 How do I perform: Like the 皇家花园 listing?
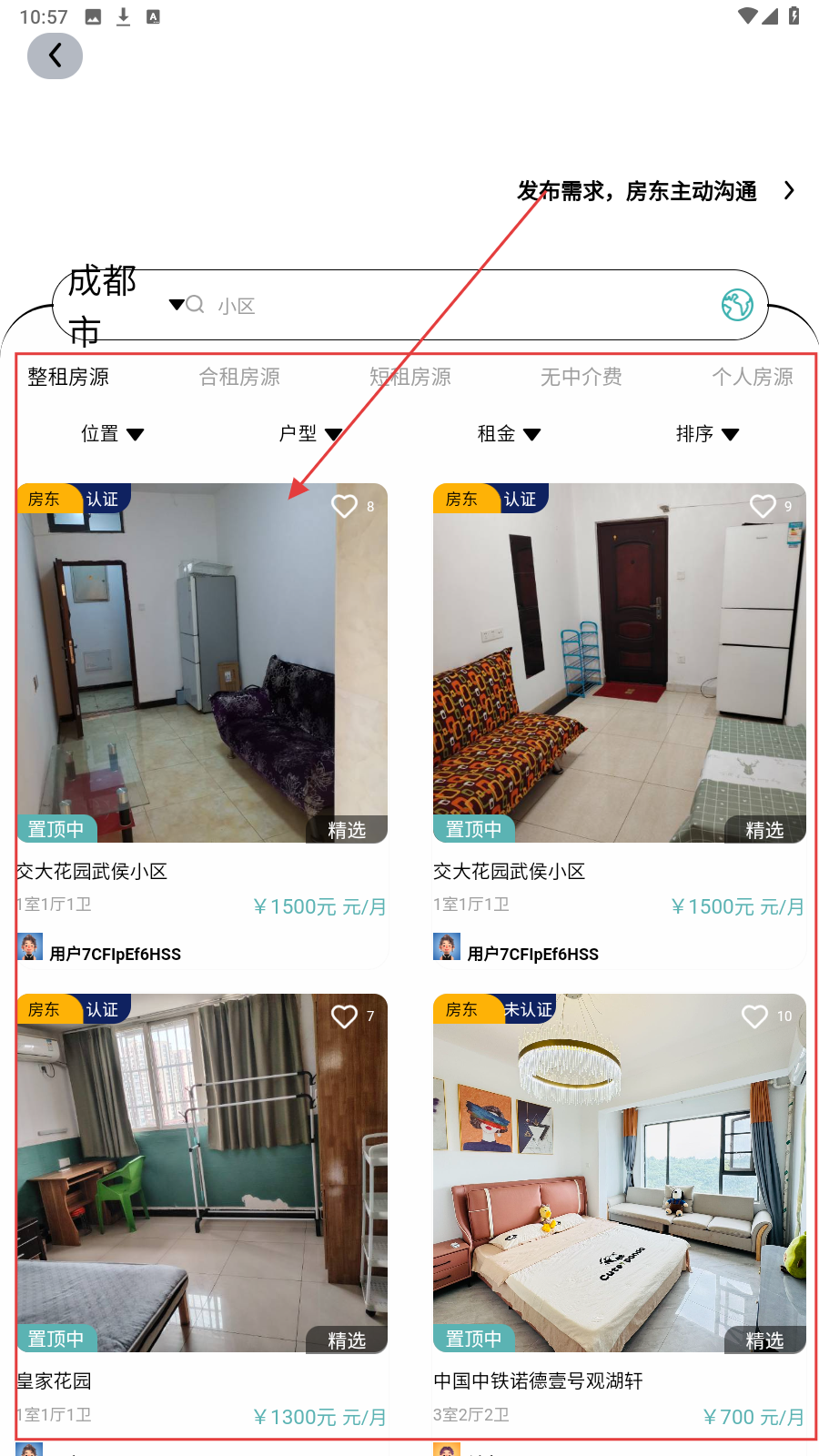point(344,1016)
